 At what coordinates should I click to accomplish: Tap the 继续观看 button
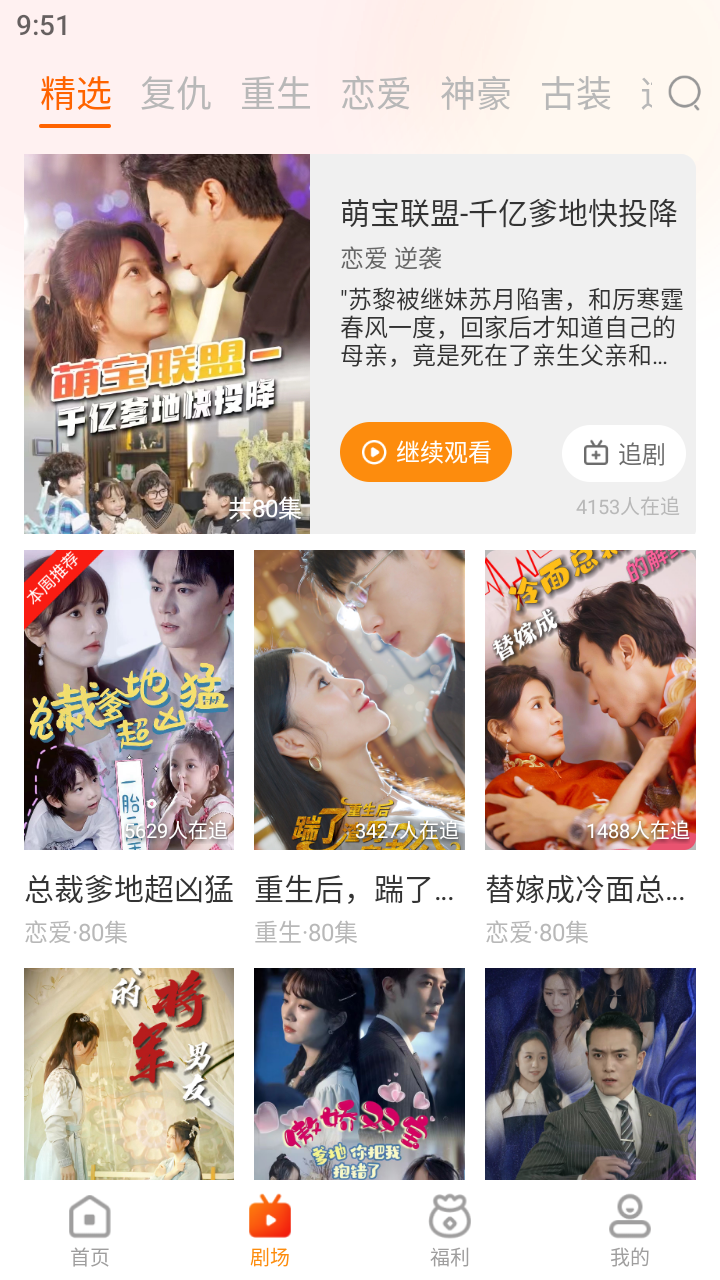pos(426,452)
